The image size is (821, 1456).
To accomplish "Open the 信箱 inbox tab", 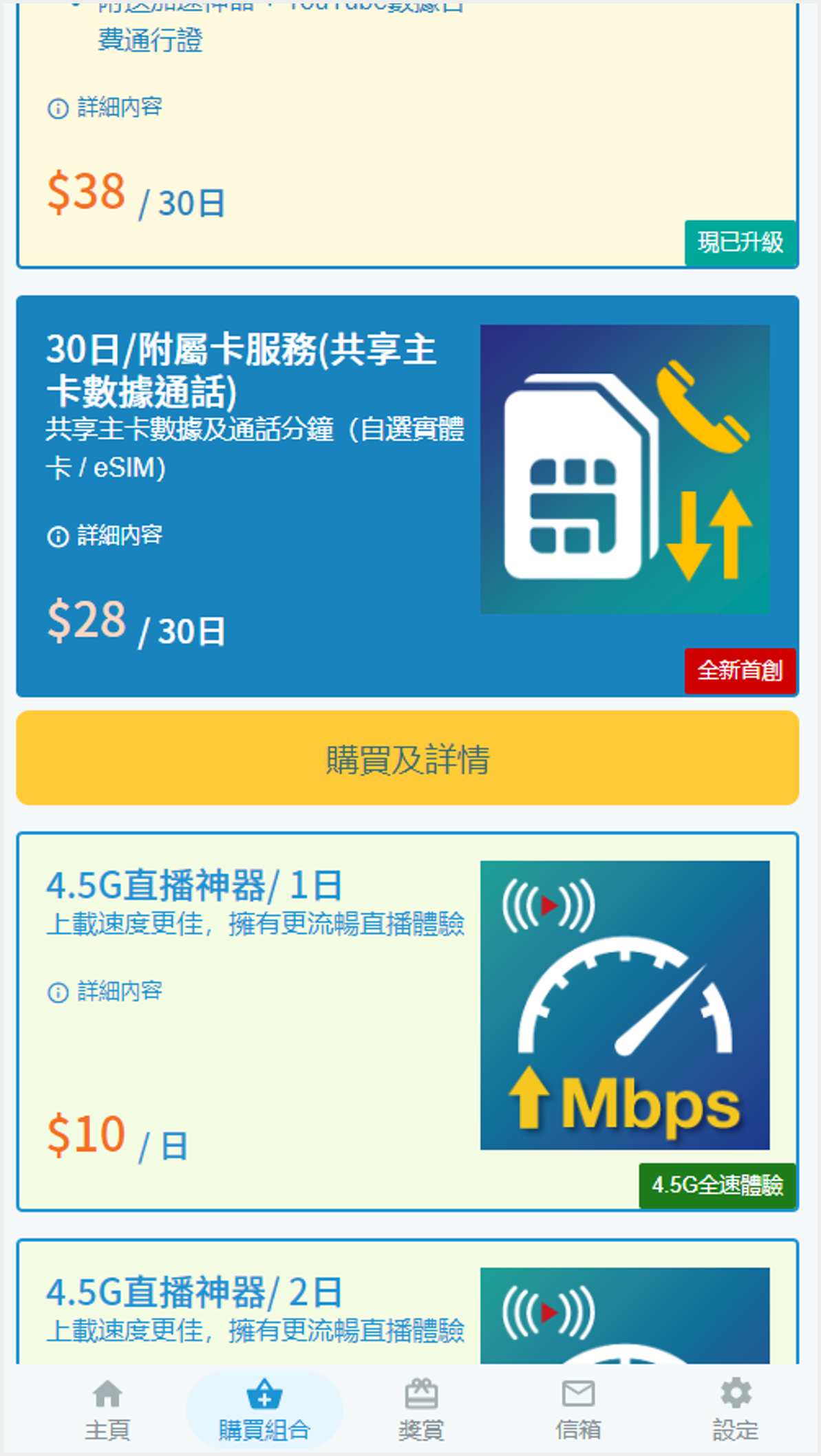I will 578,1410.
